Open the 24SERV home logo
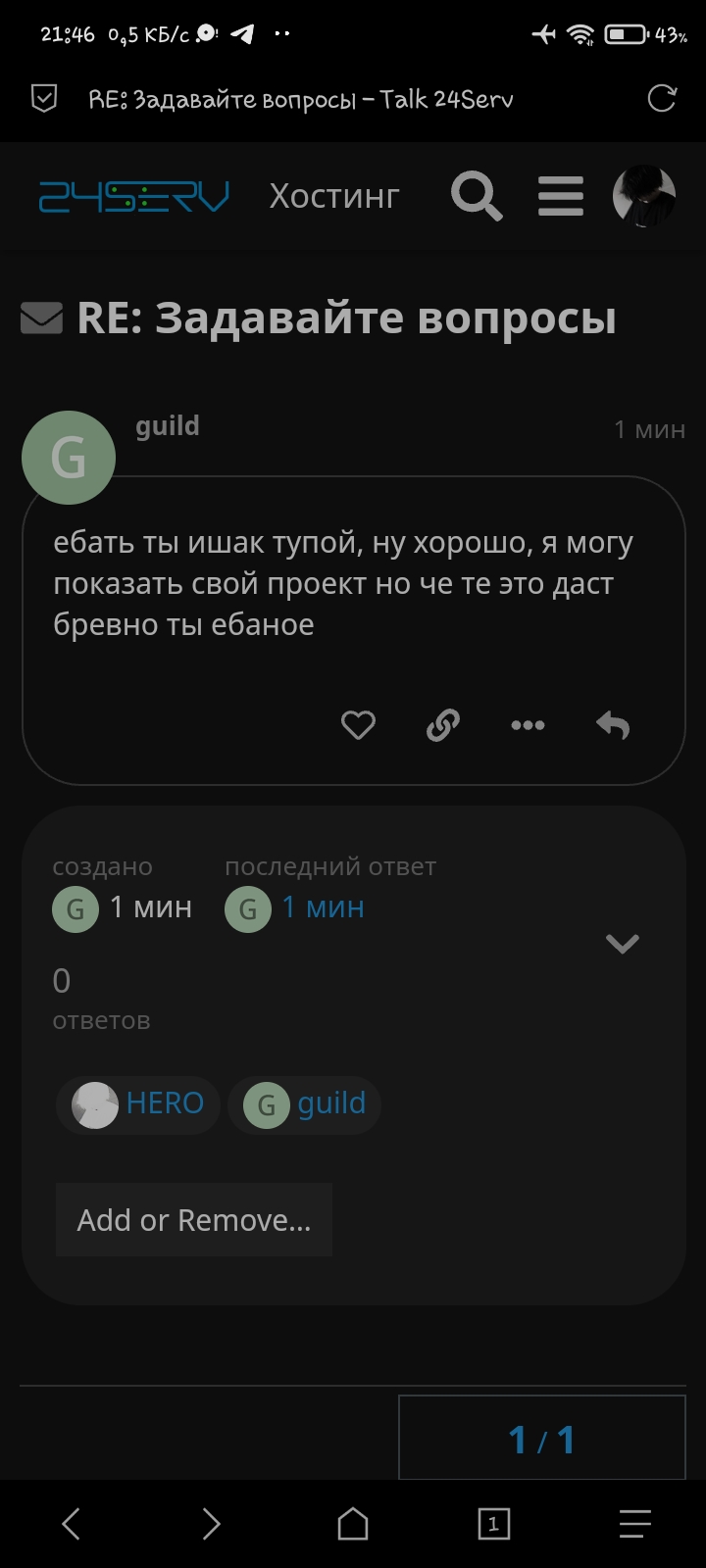The image size is (706, 1568). (x=134, y=196)
